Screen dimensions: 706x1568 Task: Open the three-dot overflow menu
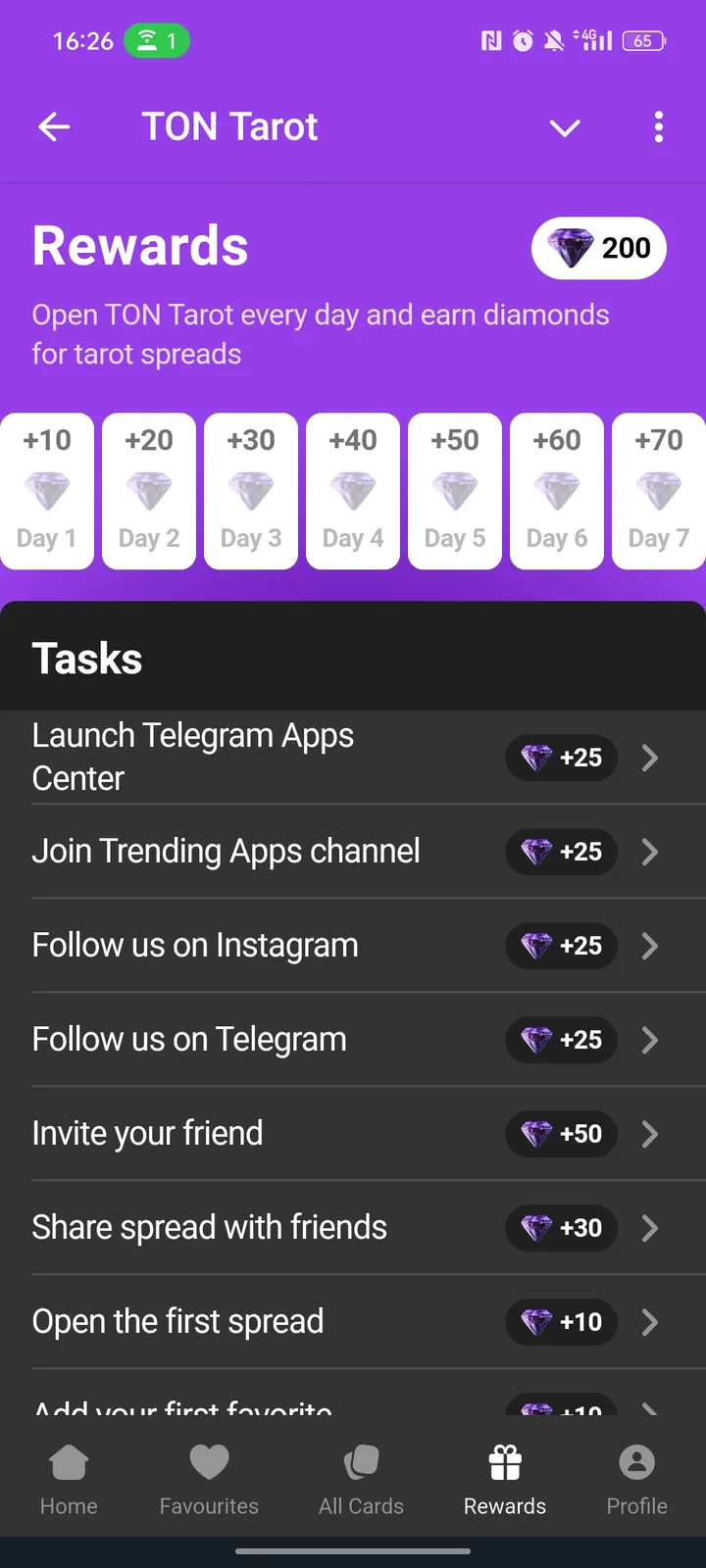(x=659, y=126)
